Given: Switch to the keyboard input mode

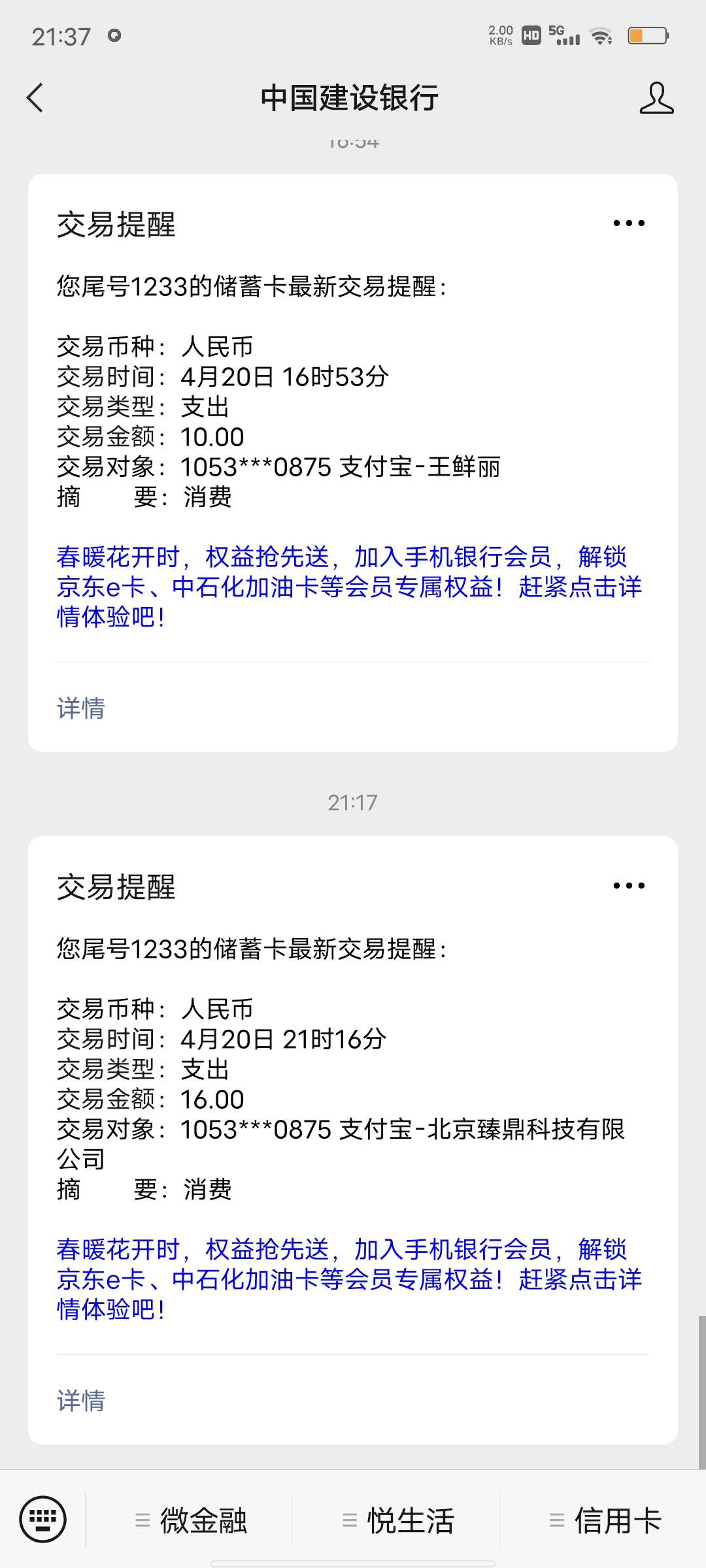Looking at the screenshot, I should tap(43, 1519).
